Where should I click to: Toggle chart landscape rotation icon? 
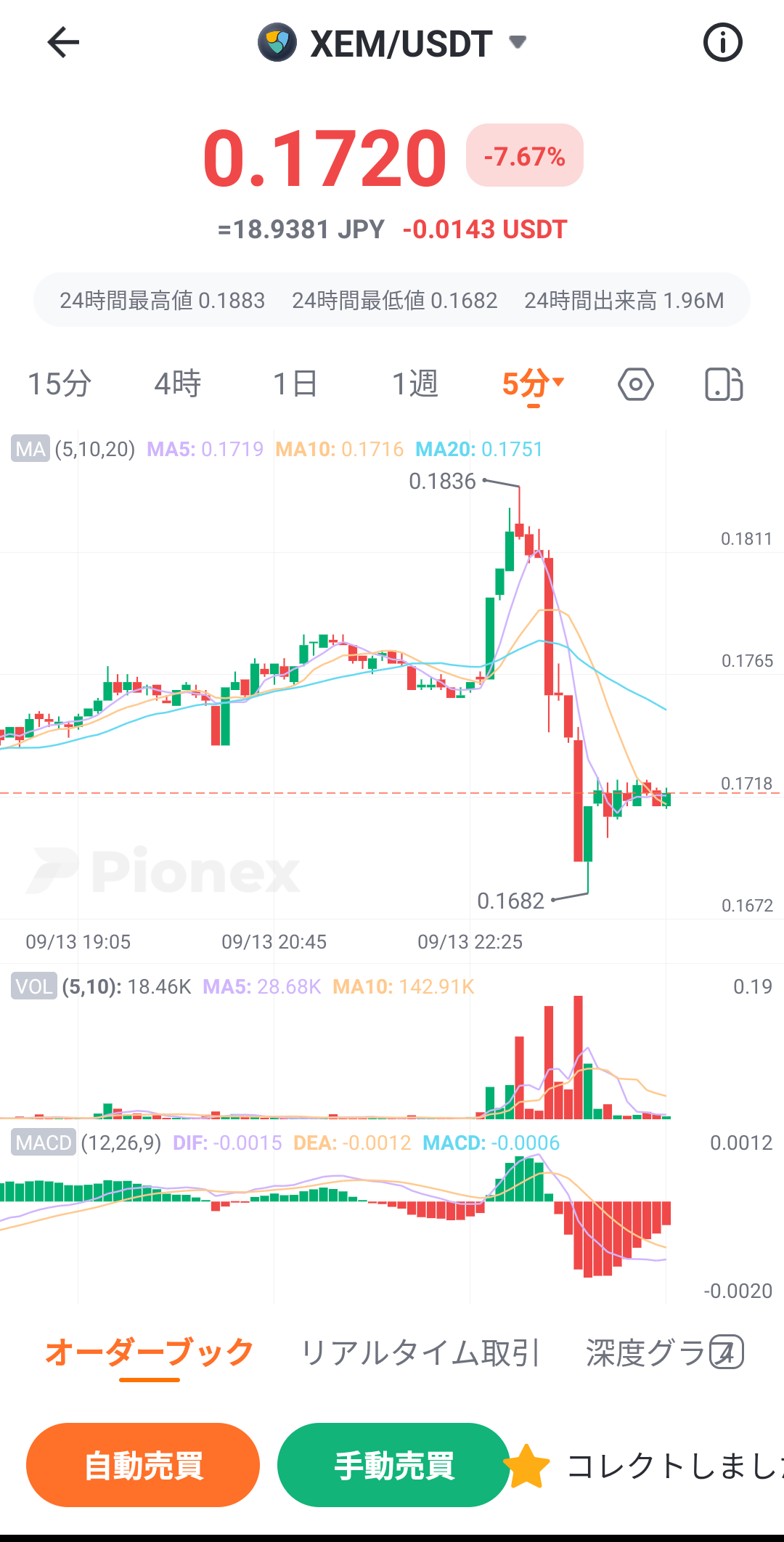point(724,384)
